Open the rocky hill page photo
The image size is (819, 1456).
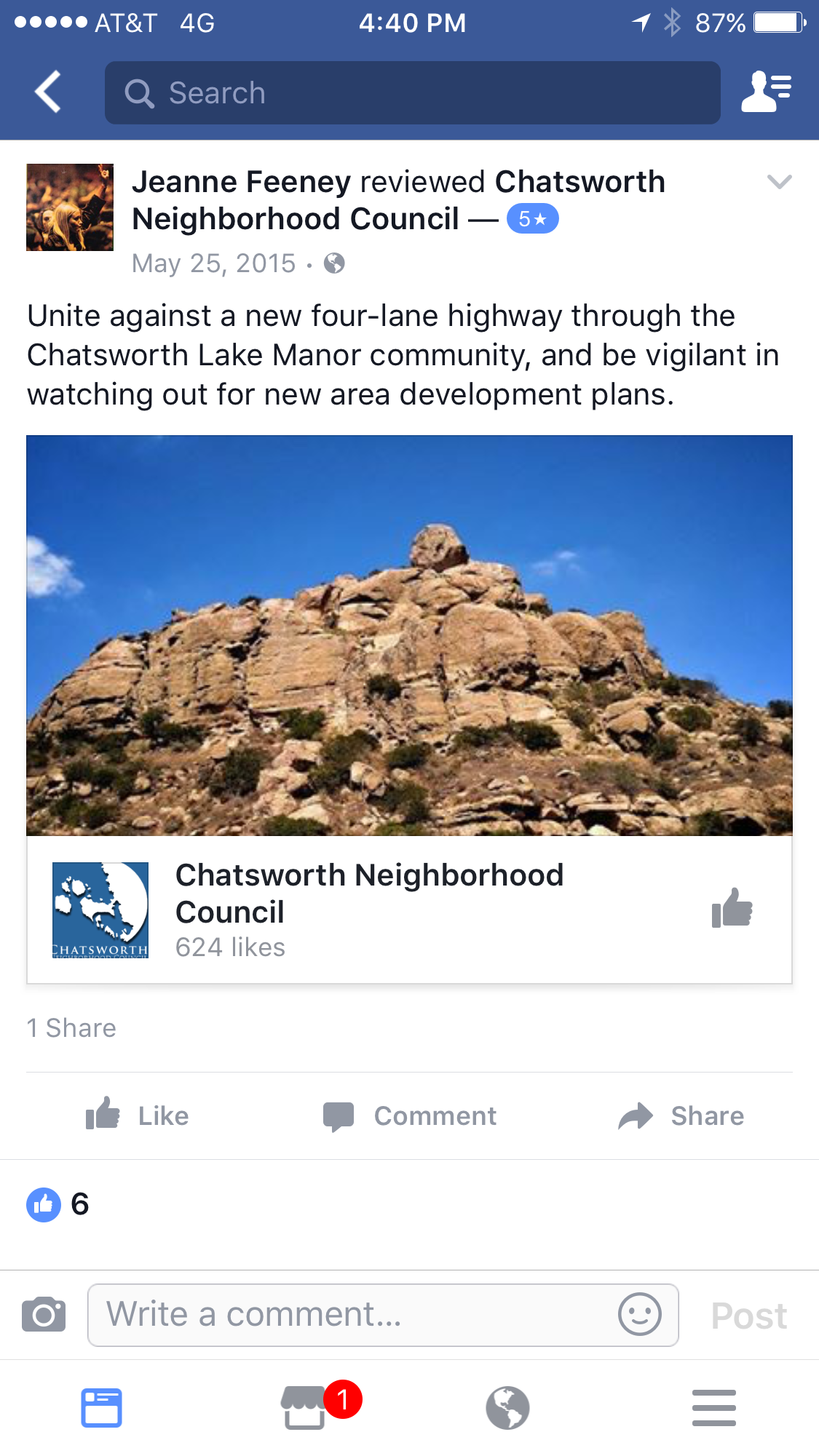coord(409,635)
